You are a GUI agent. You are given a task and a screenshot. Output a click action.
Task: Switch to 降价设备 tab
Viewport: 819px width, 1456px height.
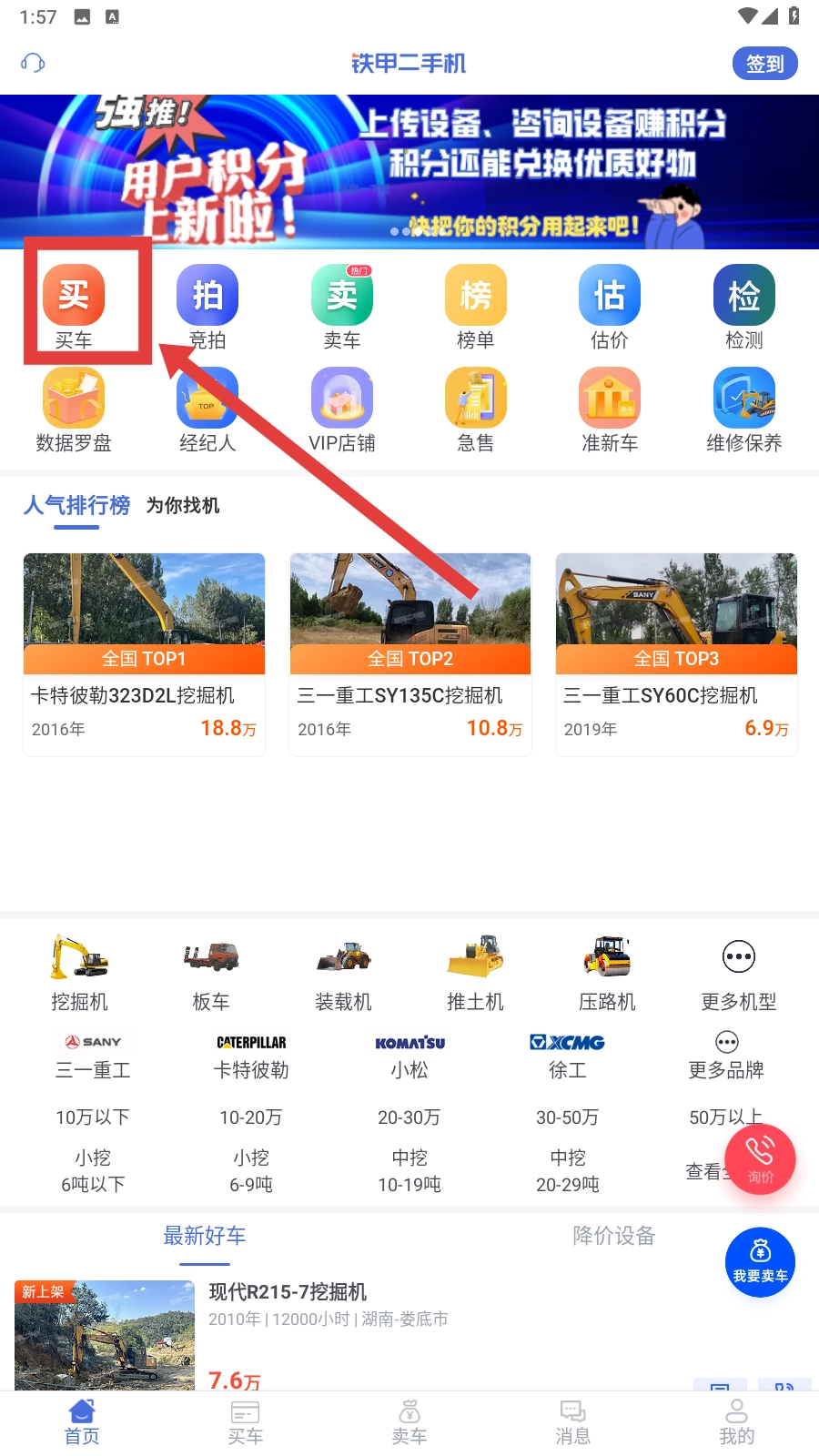point(614,1236)
